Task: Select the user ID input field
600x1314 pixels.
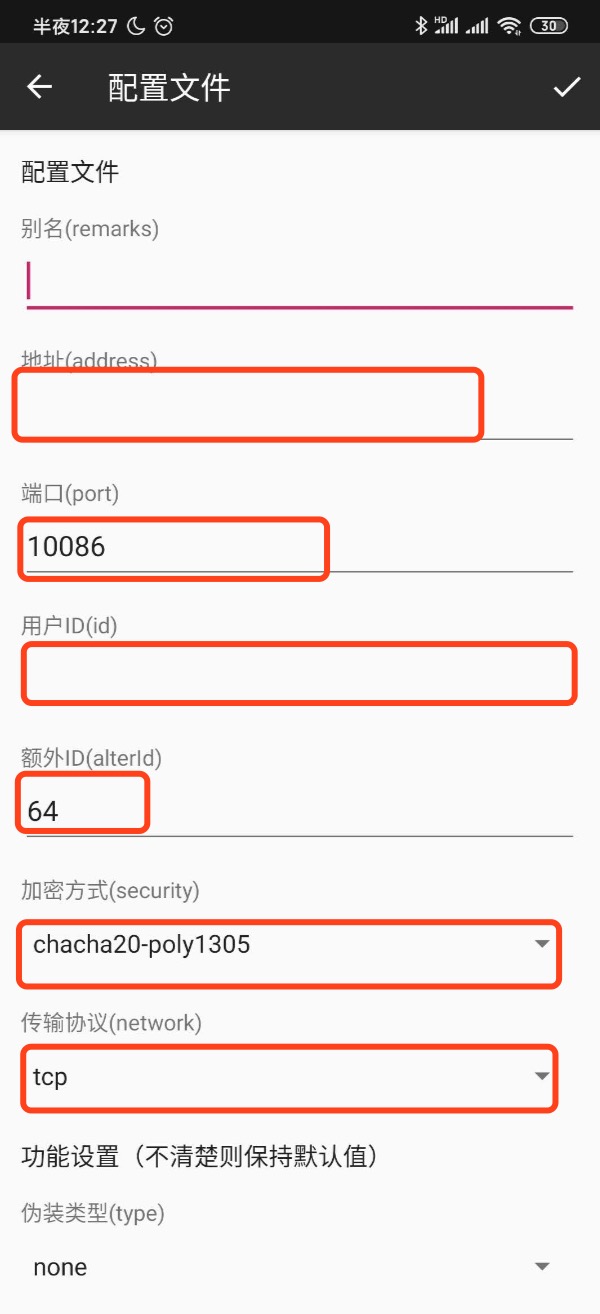Action: point(298,673)
